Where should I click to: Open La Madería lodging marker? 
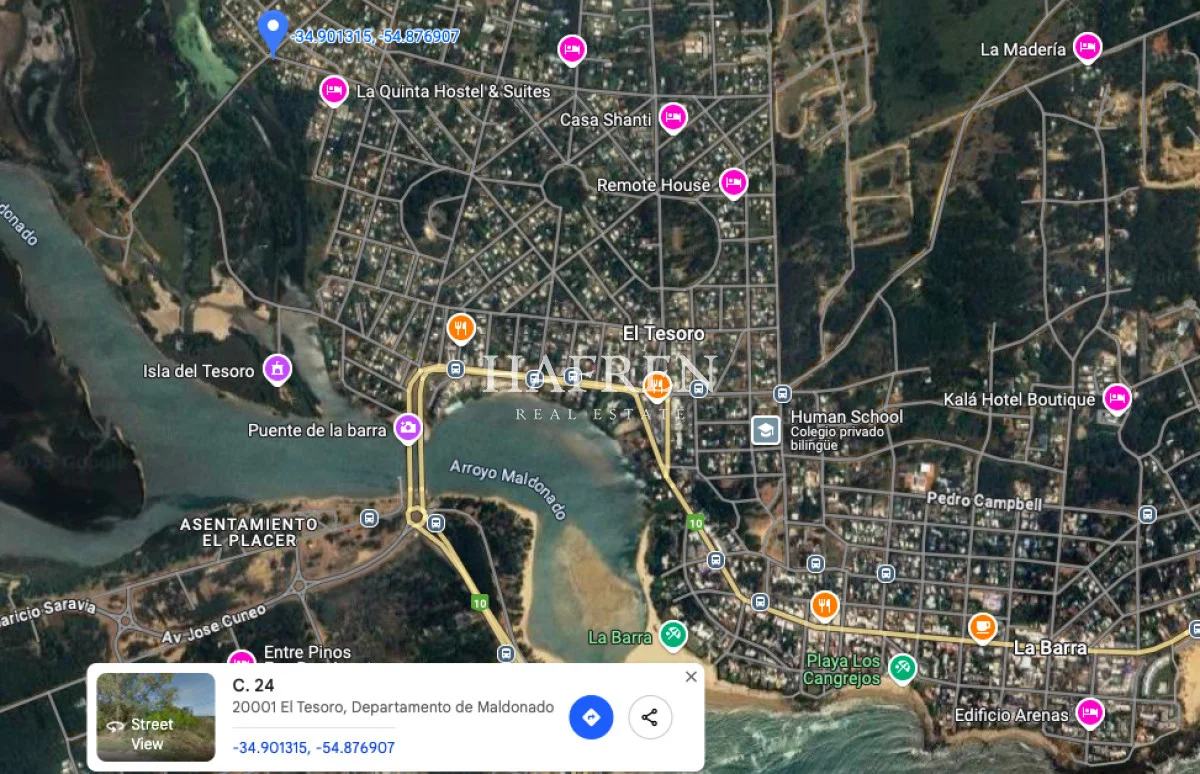[x=1087, y=47]
